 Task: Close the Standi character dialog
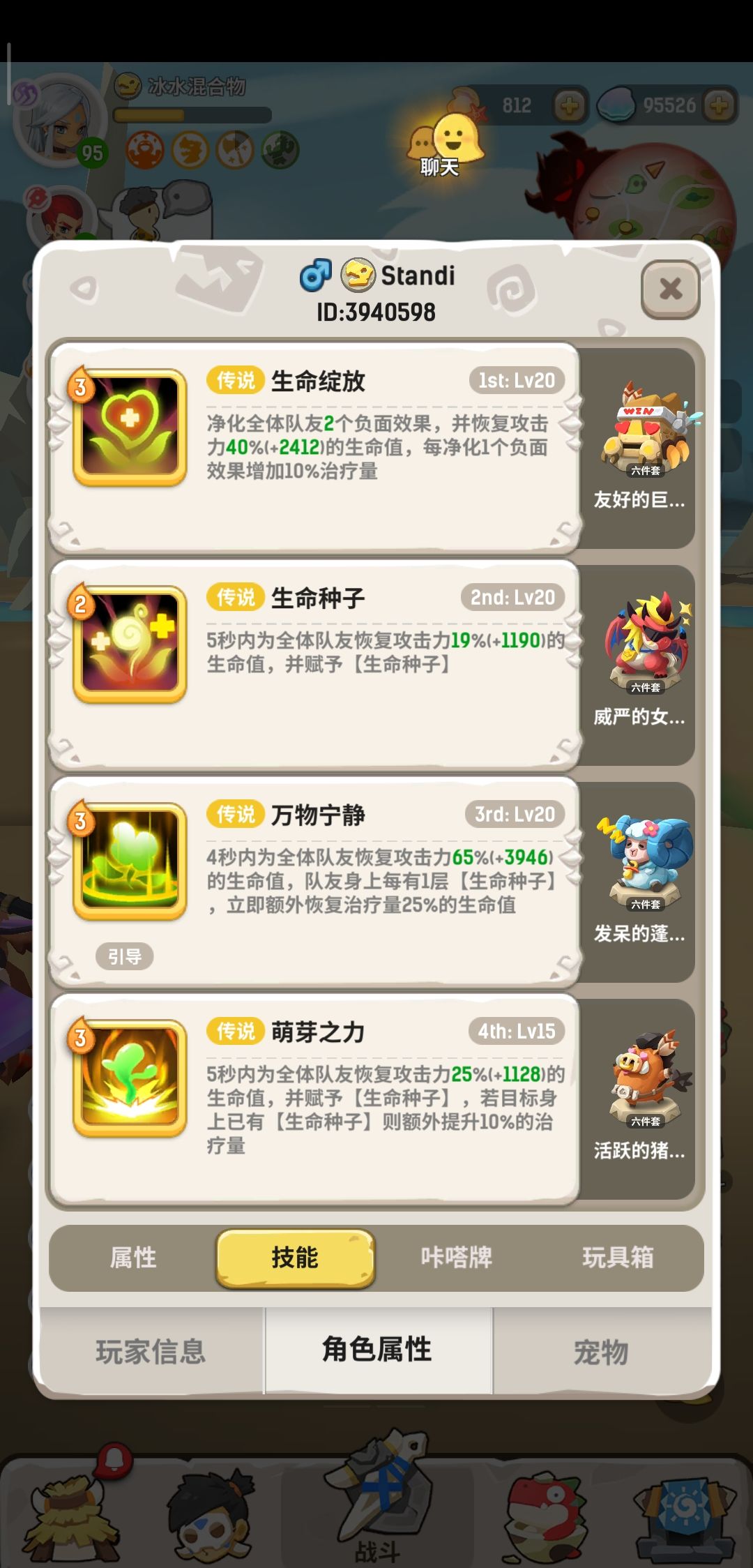671,288
